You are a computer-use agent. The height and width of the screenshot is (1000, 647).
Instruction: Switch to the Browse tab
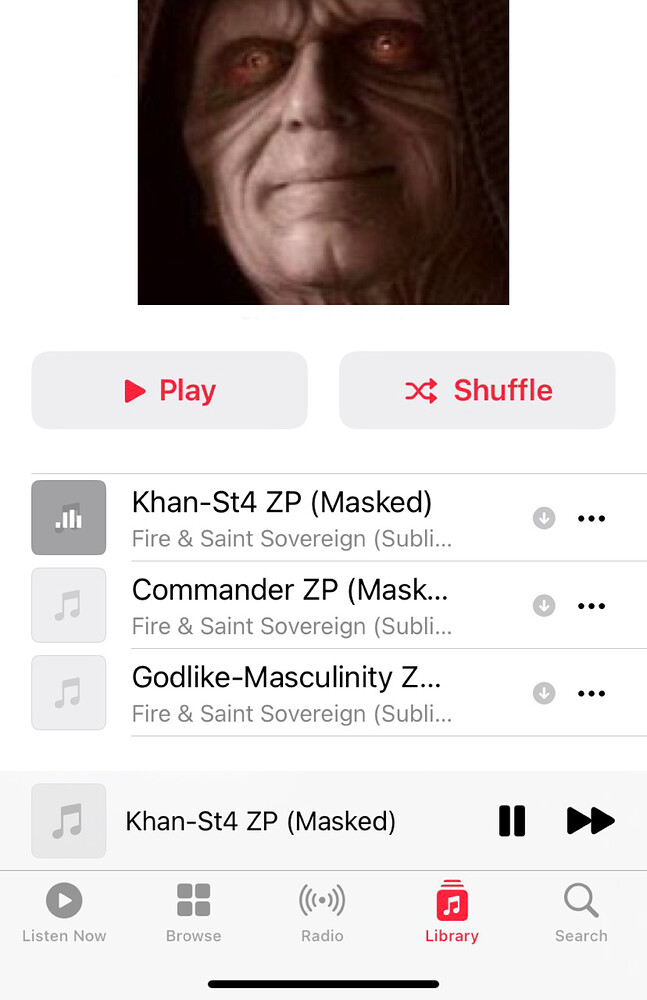[x=193, y=912]
